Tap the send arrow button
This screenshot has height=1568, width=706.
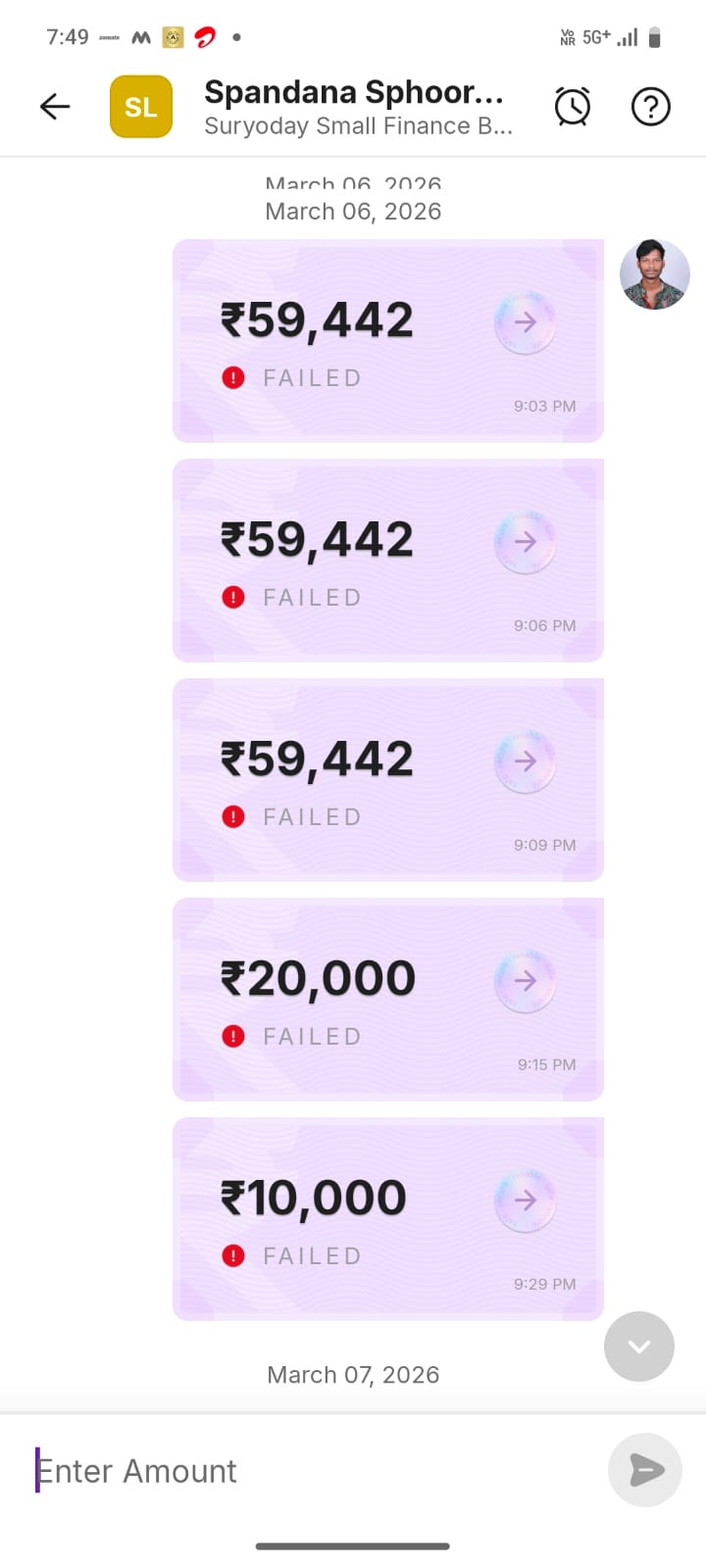645,1470
